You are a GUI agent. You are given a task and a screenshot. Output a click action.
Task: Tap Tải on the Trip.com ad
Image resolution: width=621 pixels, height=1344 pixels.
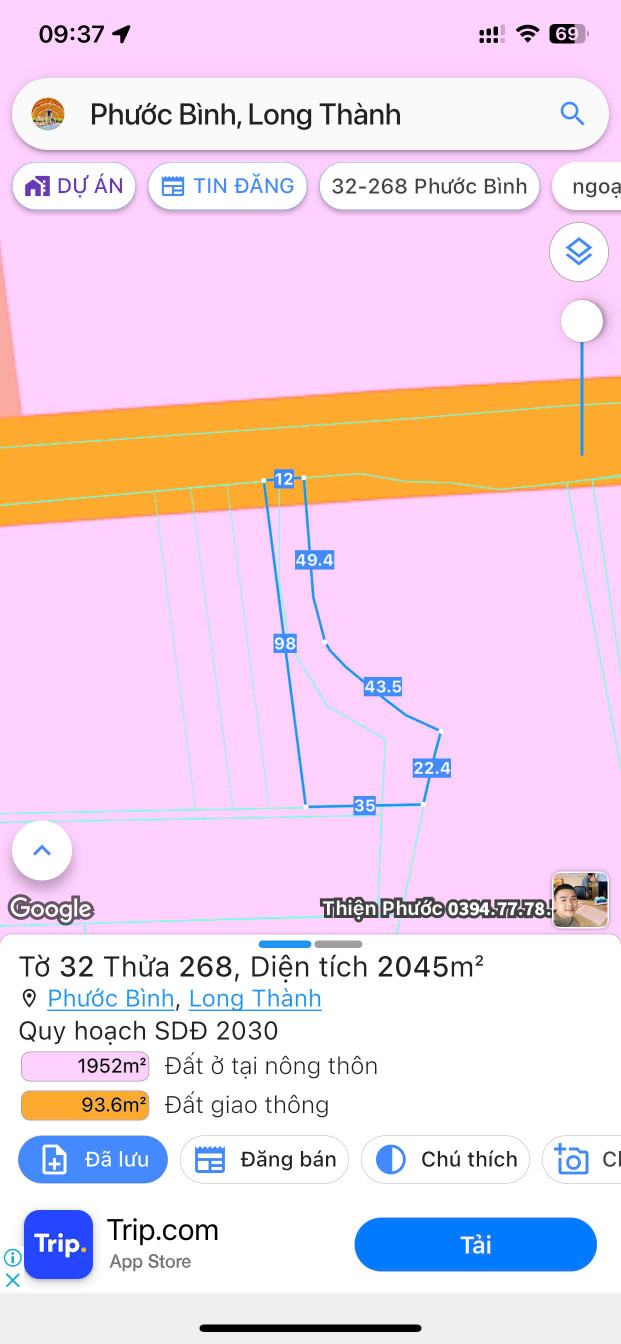point(475,1245)
